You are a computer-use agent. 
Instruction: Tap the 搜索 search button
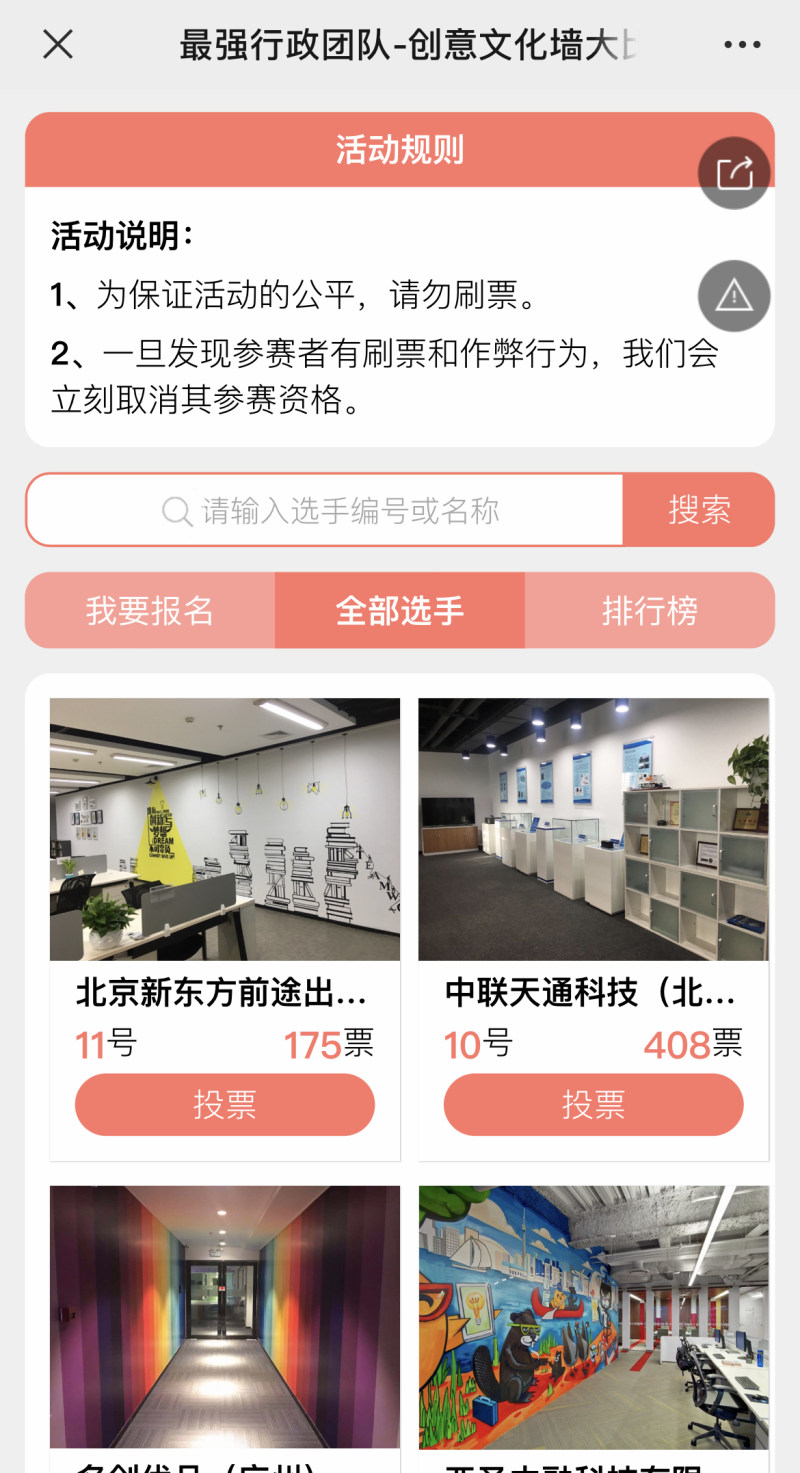click(699, 510)
